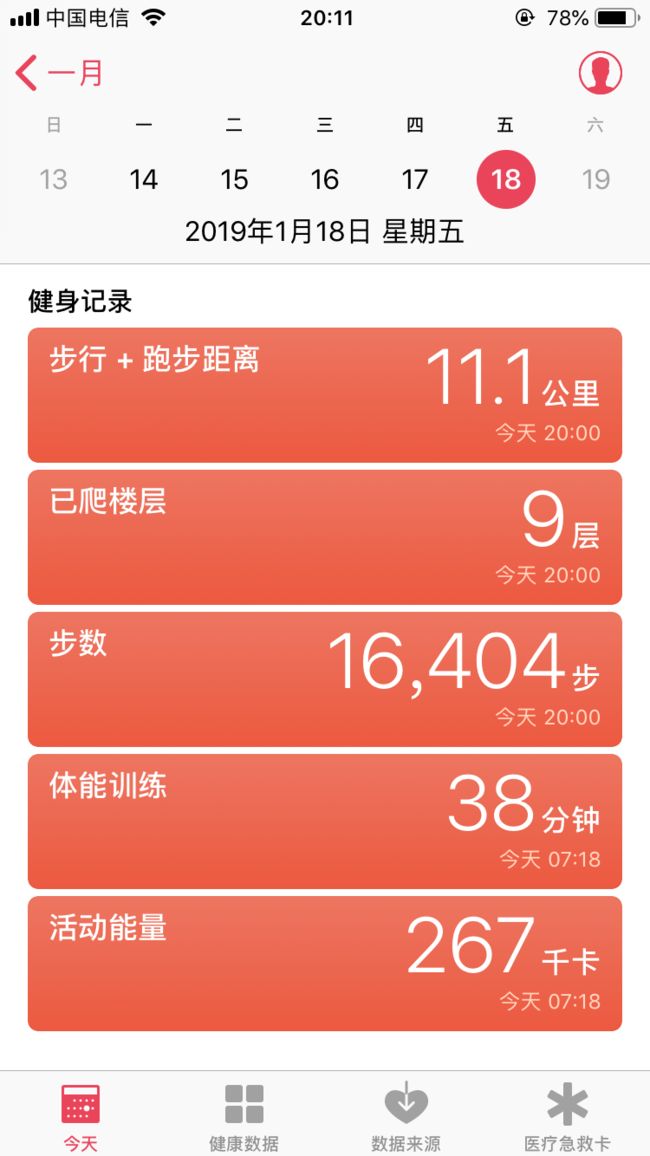
Task: Open the 活动能量 card
Action: click(x=325, y=964)
